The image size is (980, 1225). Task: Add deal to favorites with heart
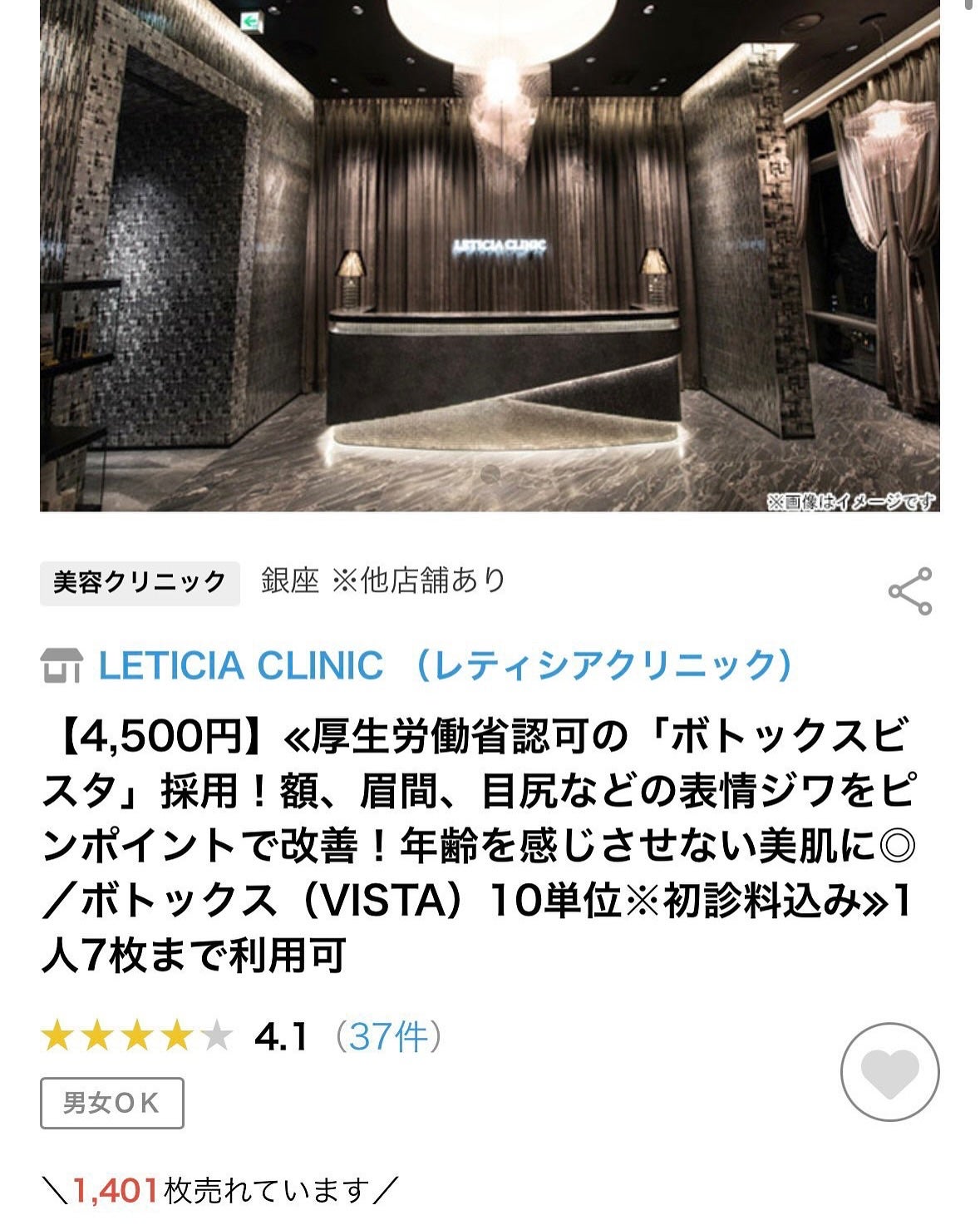889,1073
